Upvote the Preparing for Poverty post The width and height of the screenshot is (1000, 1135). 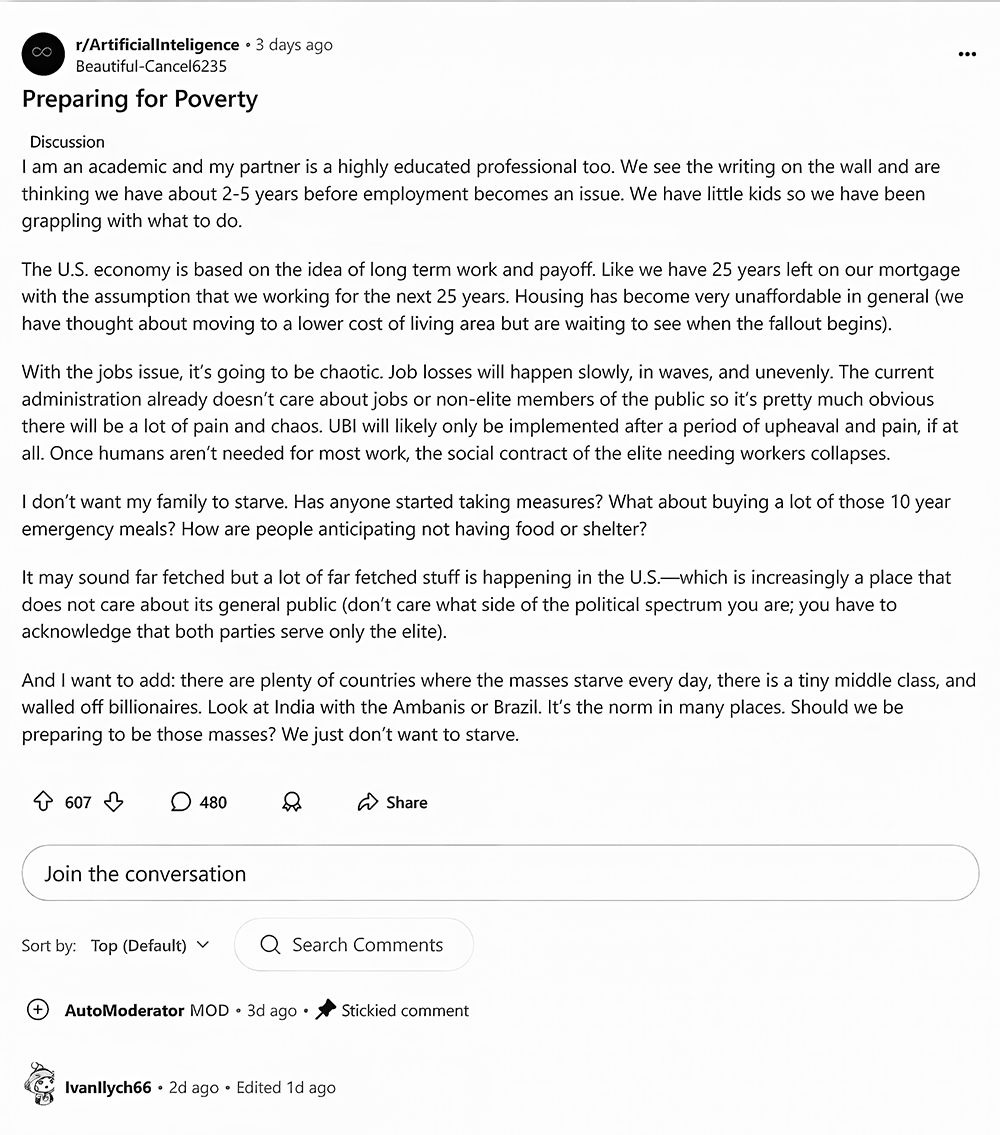tap(43, 802)
